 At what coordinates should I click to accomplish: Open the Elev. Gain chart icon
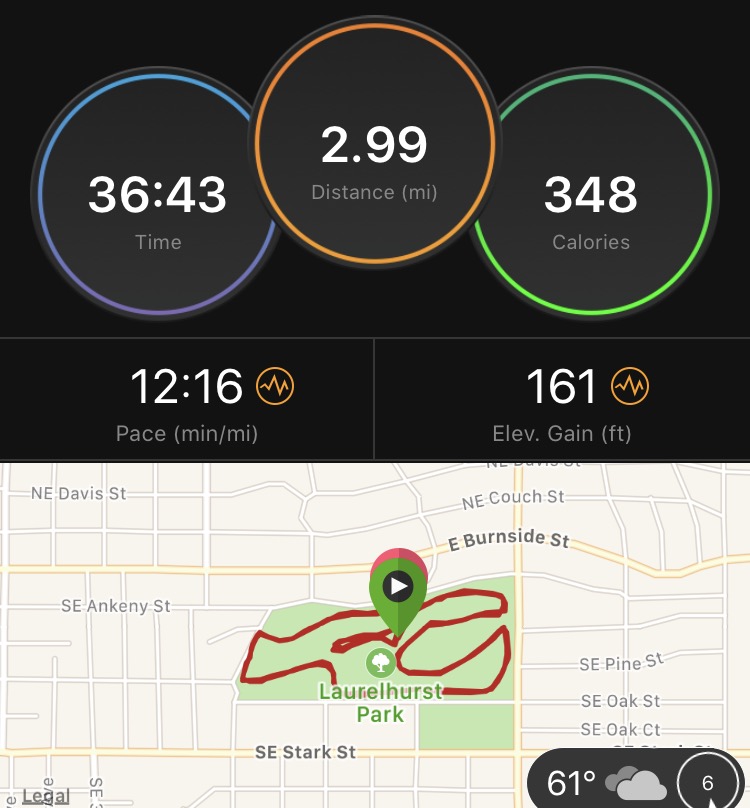630,385
